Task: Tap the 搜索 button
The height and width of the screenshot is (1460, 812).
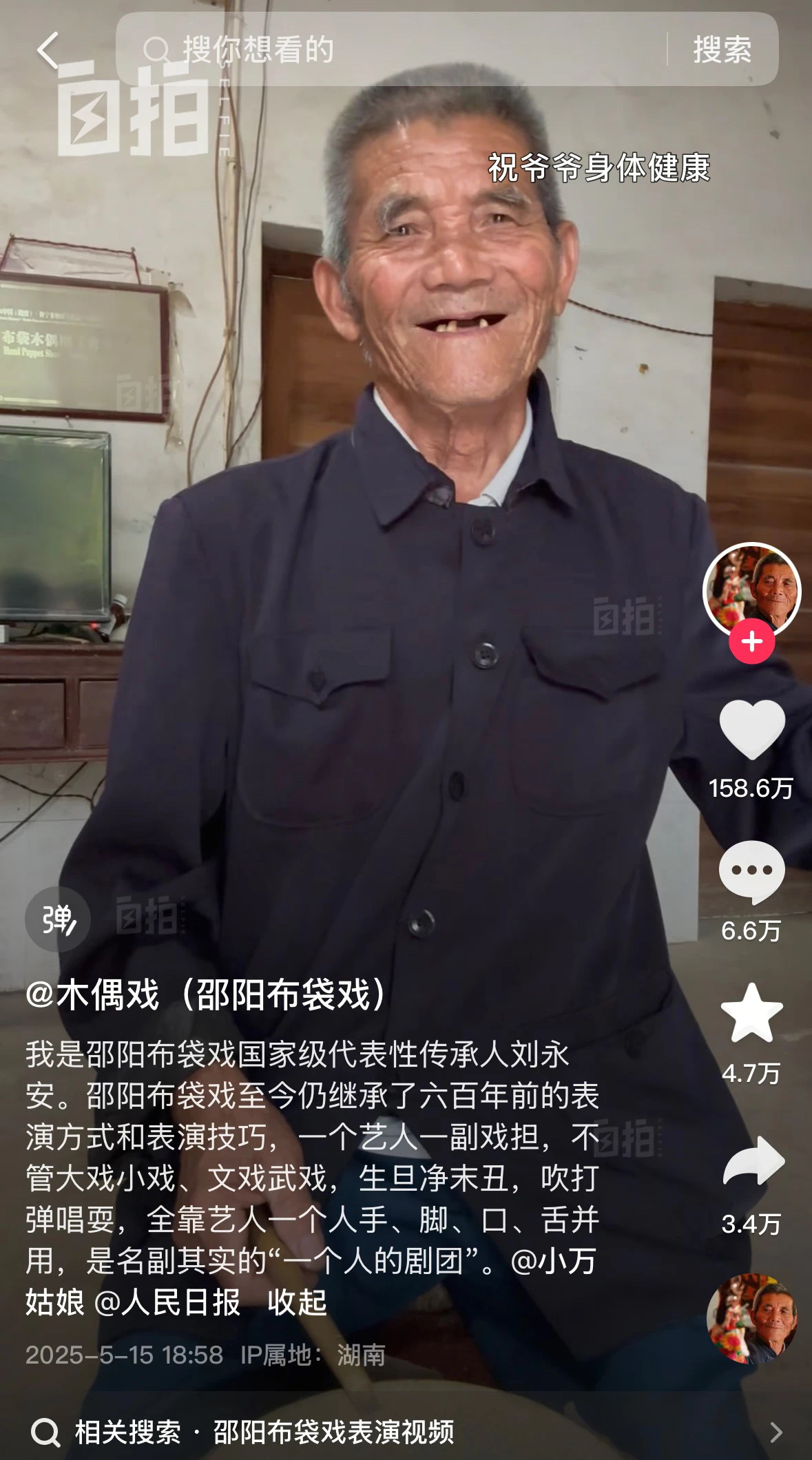Action: (721, 50)
